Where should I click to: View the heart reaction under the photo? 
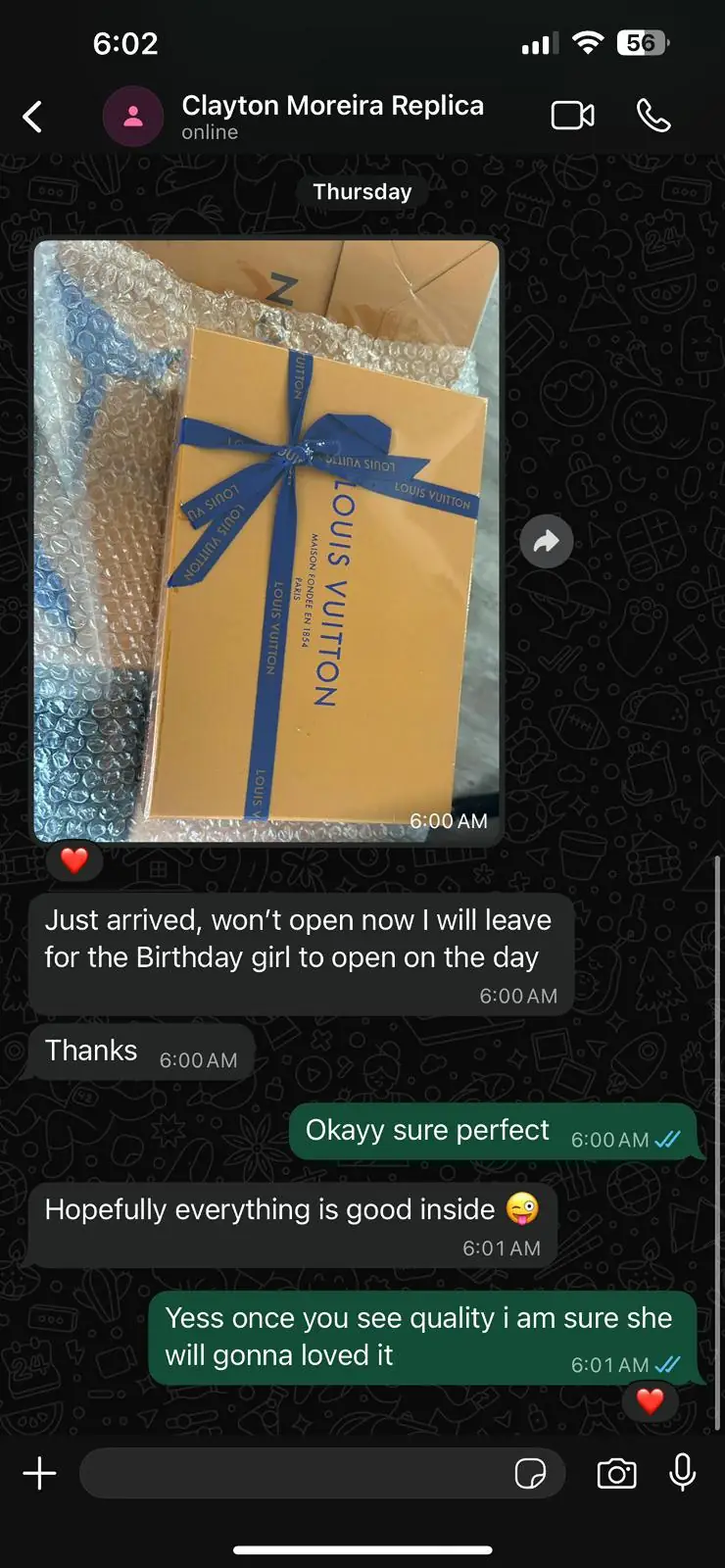coord(74,860)
